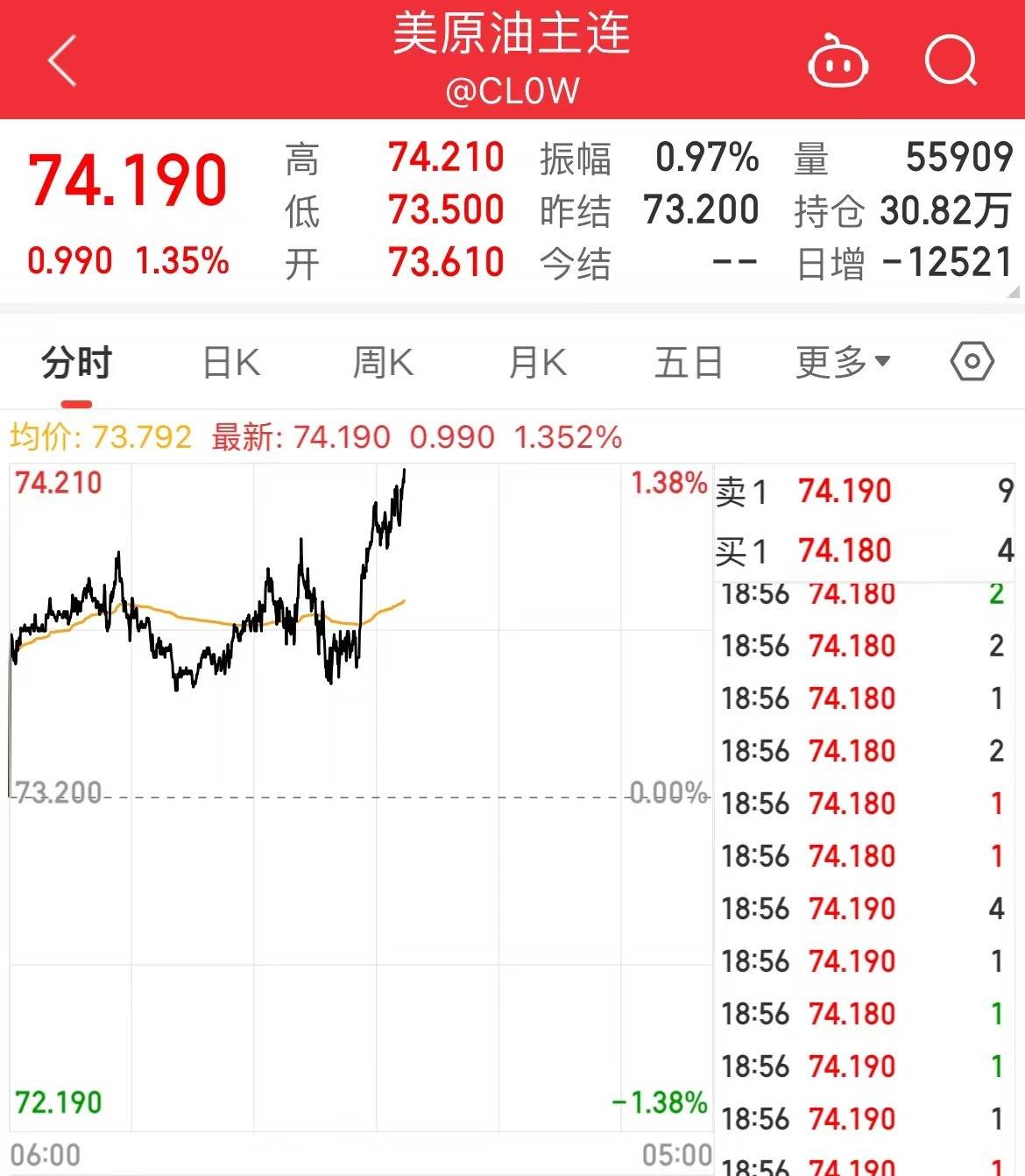Switch to the 月K tab
This screenshot has width=1025, height=1176.
coord(537,361)
